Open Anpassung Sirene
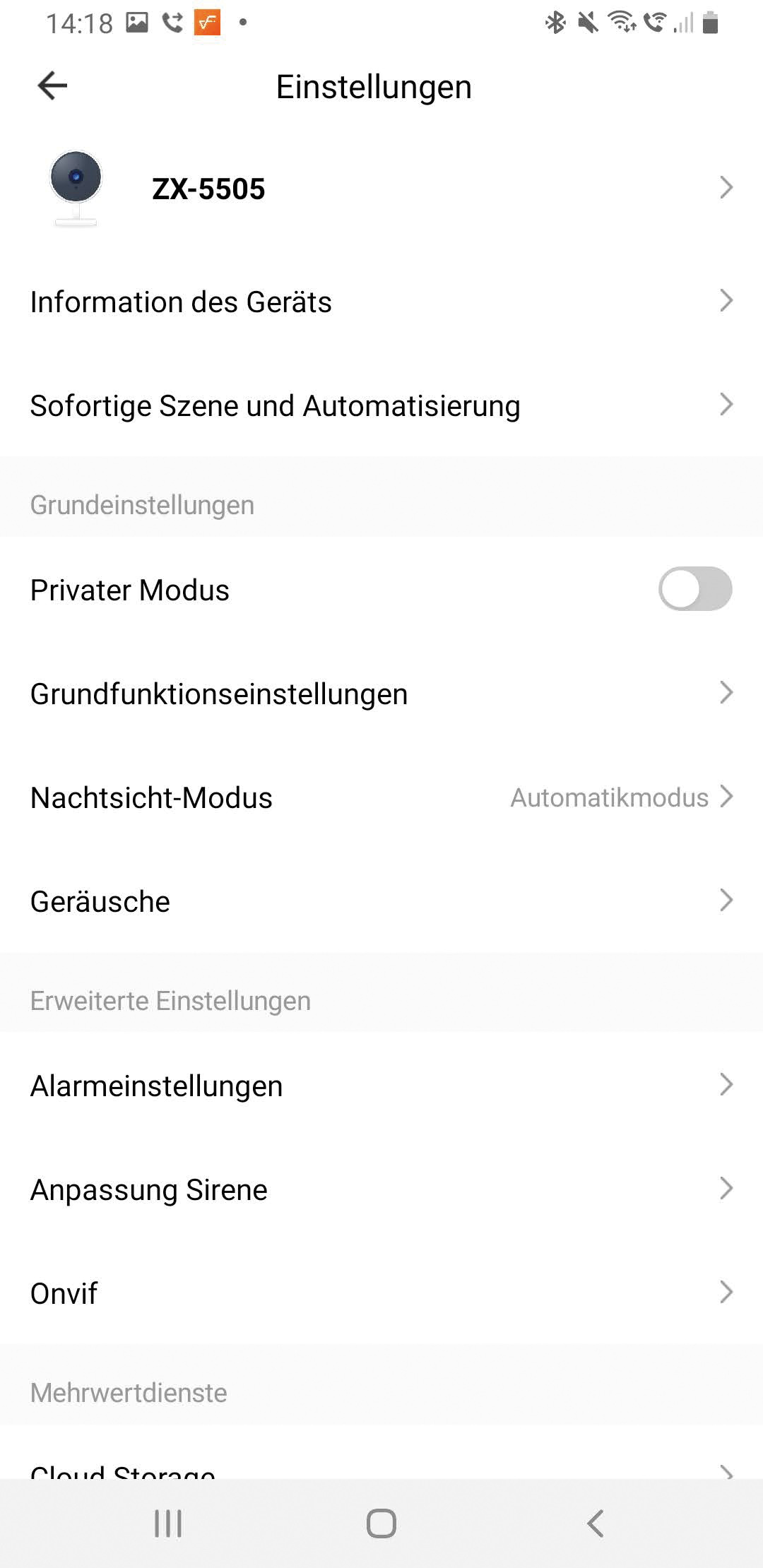This screenshot has width=763, height=1568. coord(381,1189)
